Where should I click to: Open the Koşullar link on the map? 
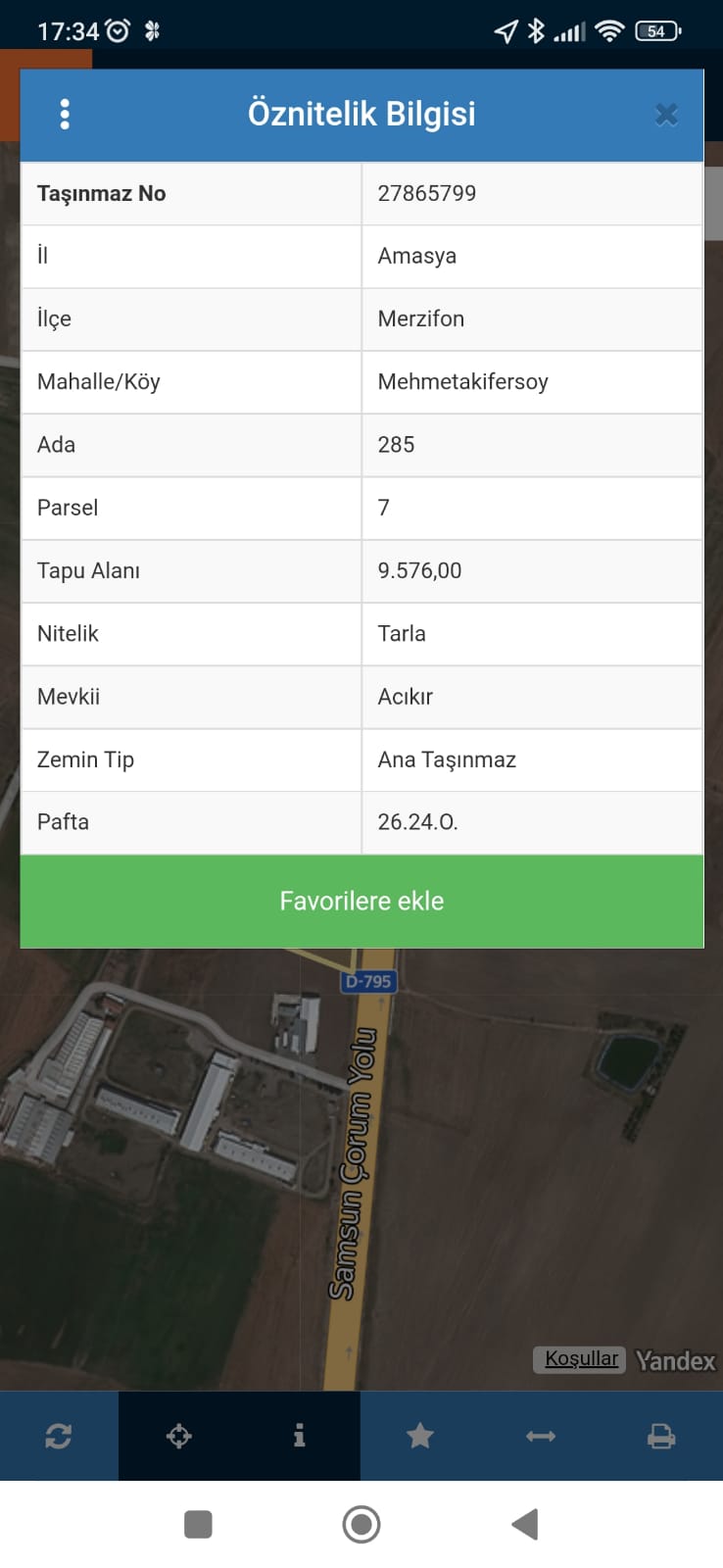[581, 1358]
